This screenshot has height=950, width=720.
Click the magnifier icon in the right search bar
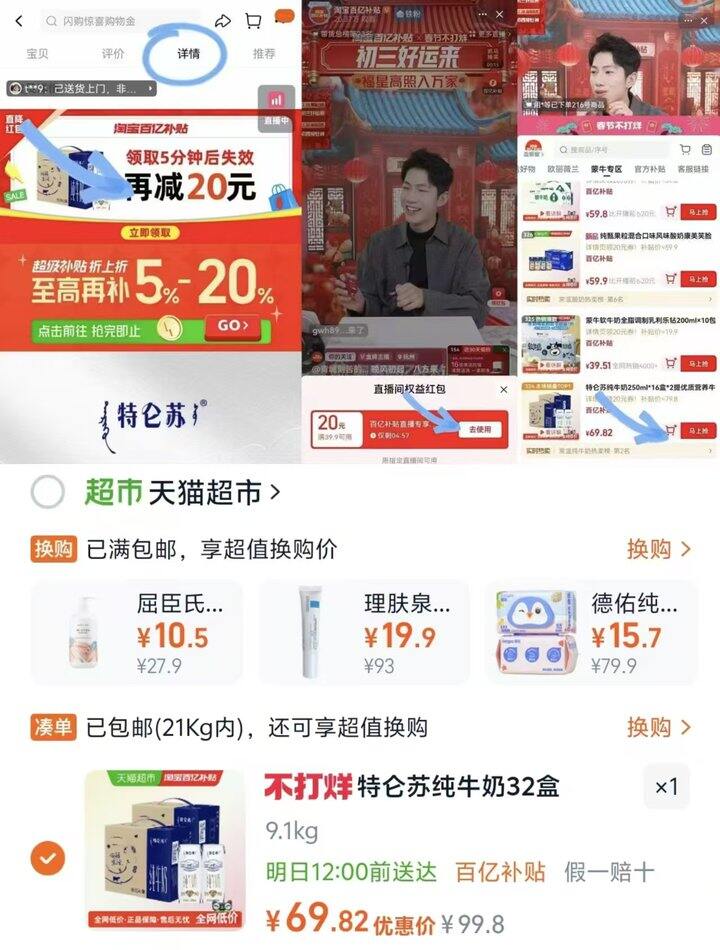click(x=563, y=149)
